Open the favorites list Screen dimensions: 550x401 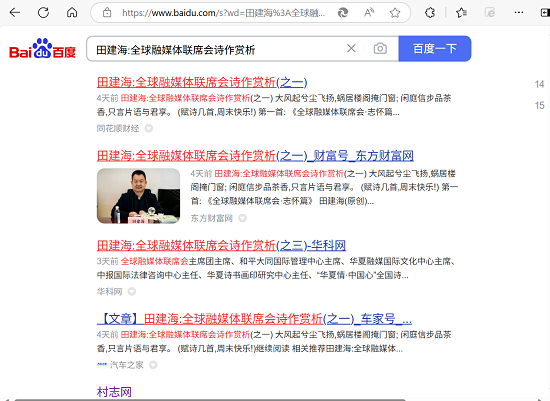[x=461, y=13]
